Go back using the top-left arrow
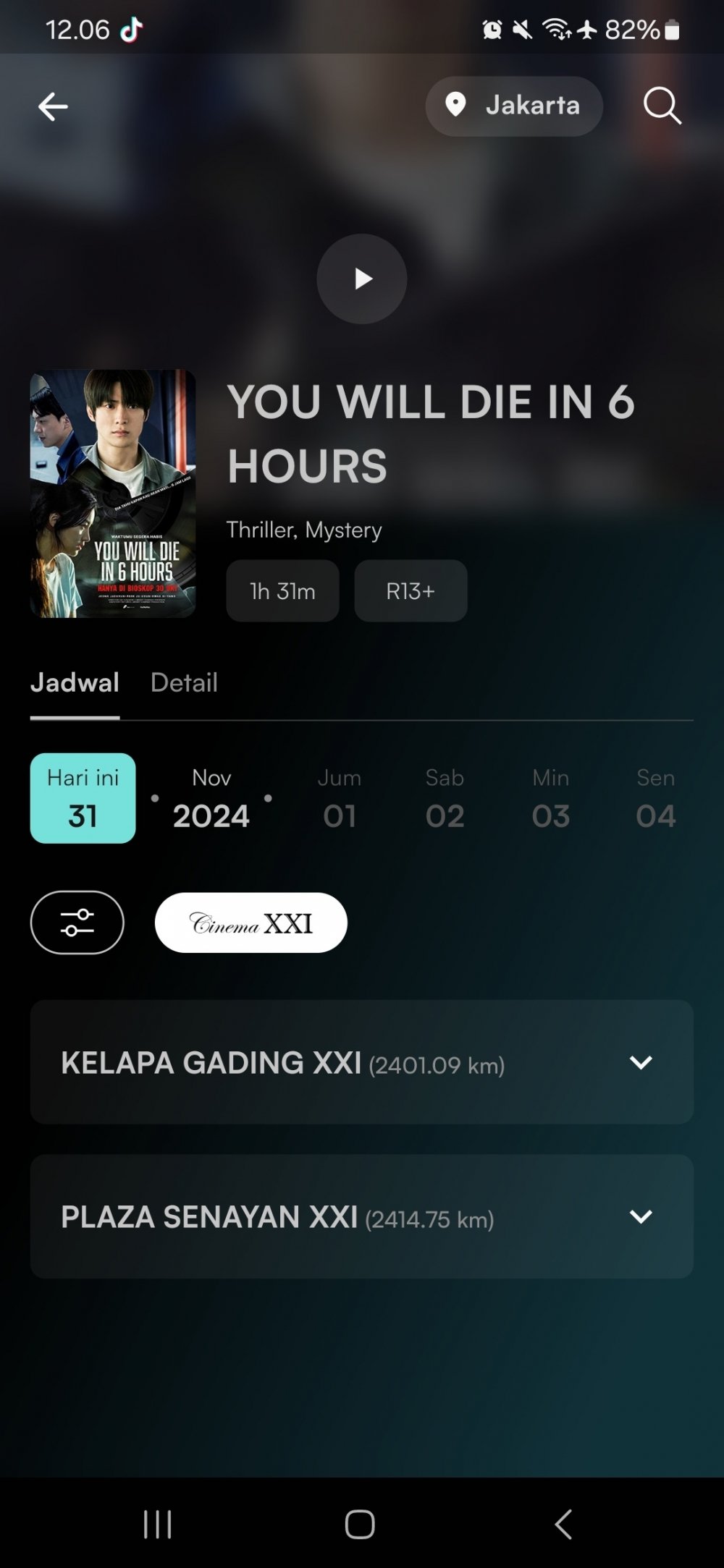 tap(53, 107)
